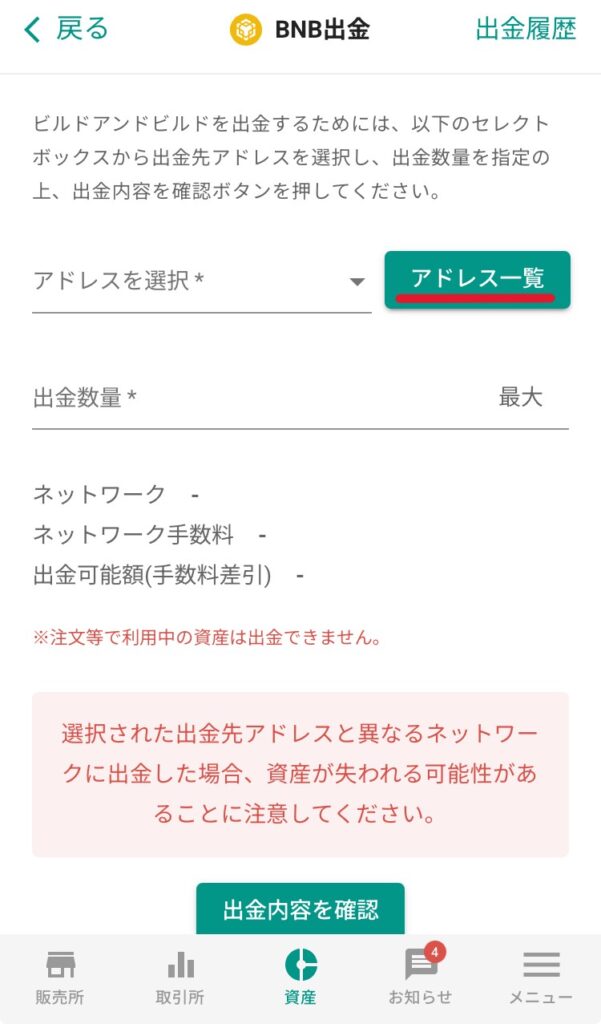Open 出金履歴 withdrawal history

[x=525, y=30]
